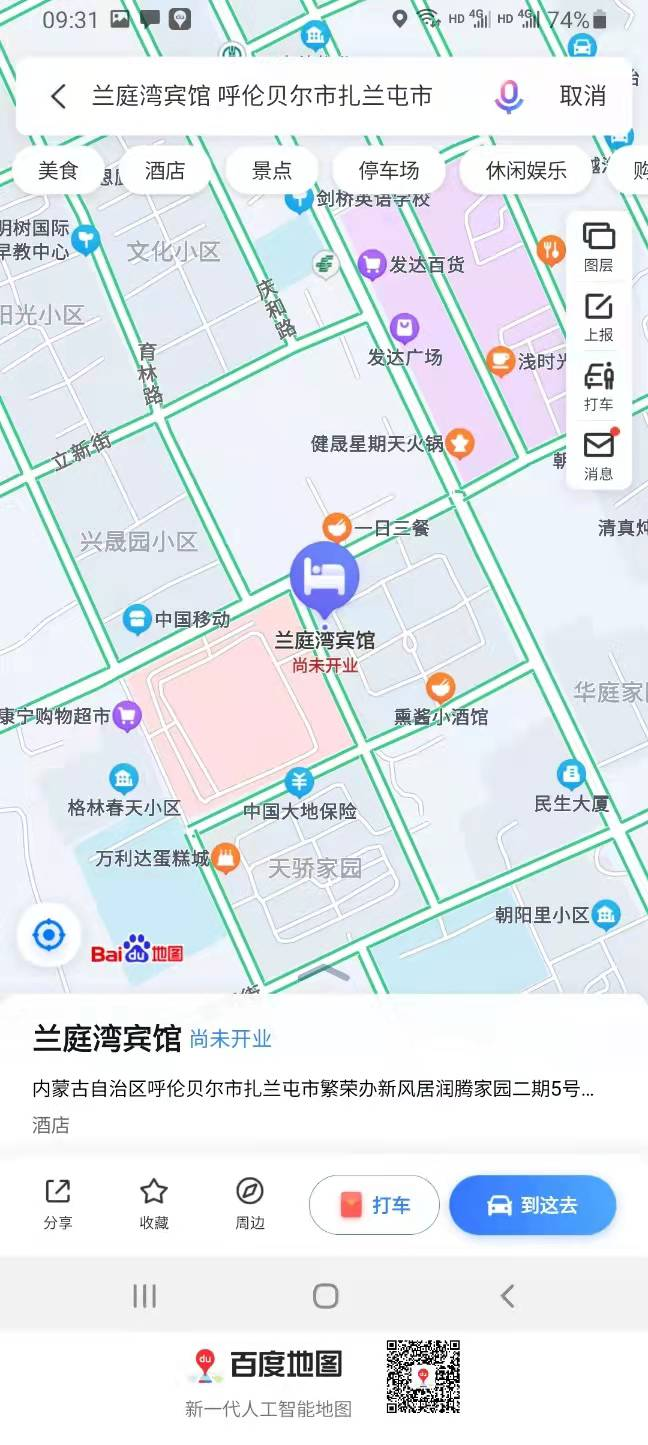The image size is (648, 1445).
Task: Go back using the search bar arrow
Action: point(58,96)
